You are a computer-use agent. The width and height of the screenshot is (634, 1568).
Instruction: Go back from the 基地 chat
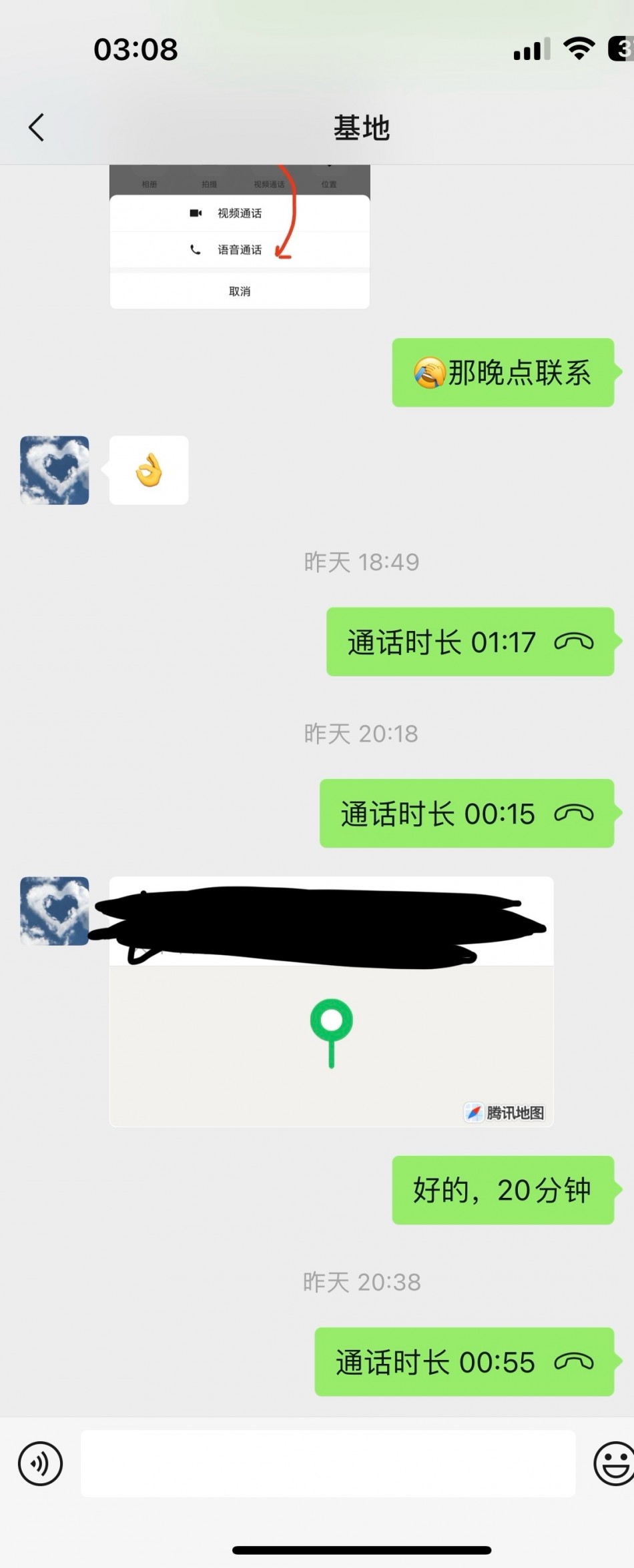[37, 127]
